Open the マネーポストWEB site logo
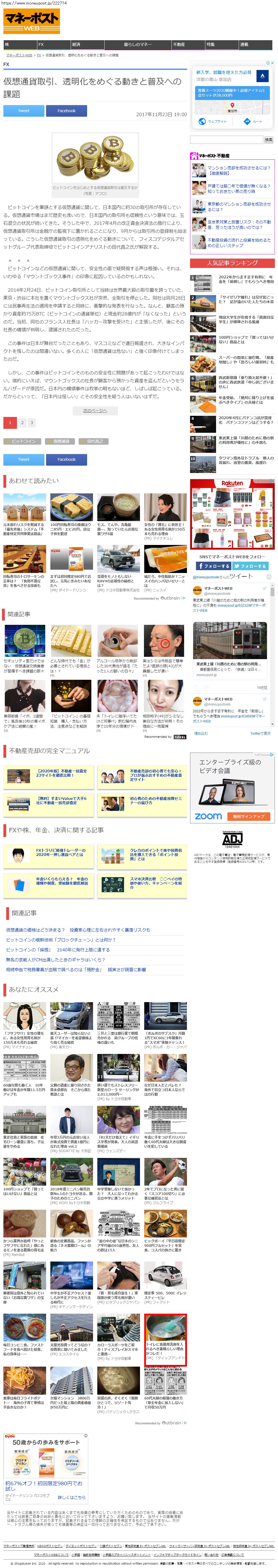Image resolution: width=278 pixels, height=1568 pixels. click(x=31, y=22)
